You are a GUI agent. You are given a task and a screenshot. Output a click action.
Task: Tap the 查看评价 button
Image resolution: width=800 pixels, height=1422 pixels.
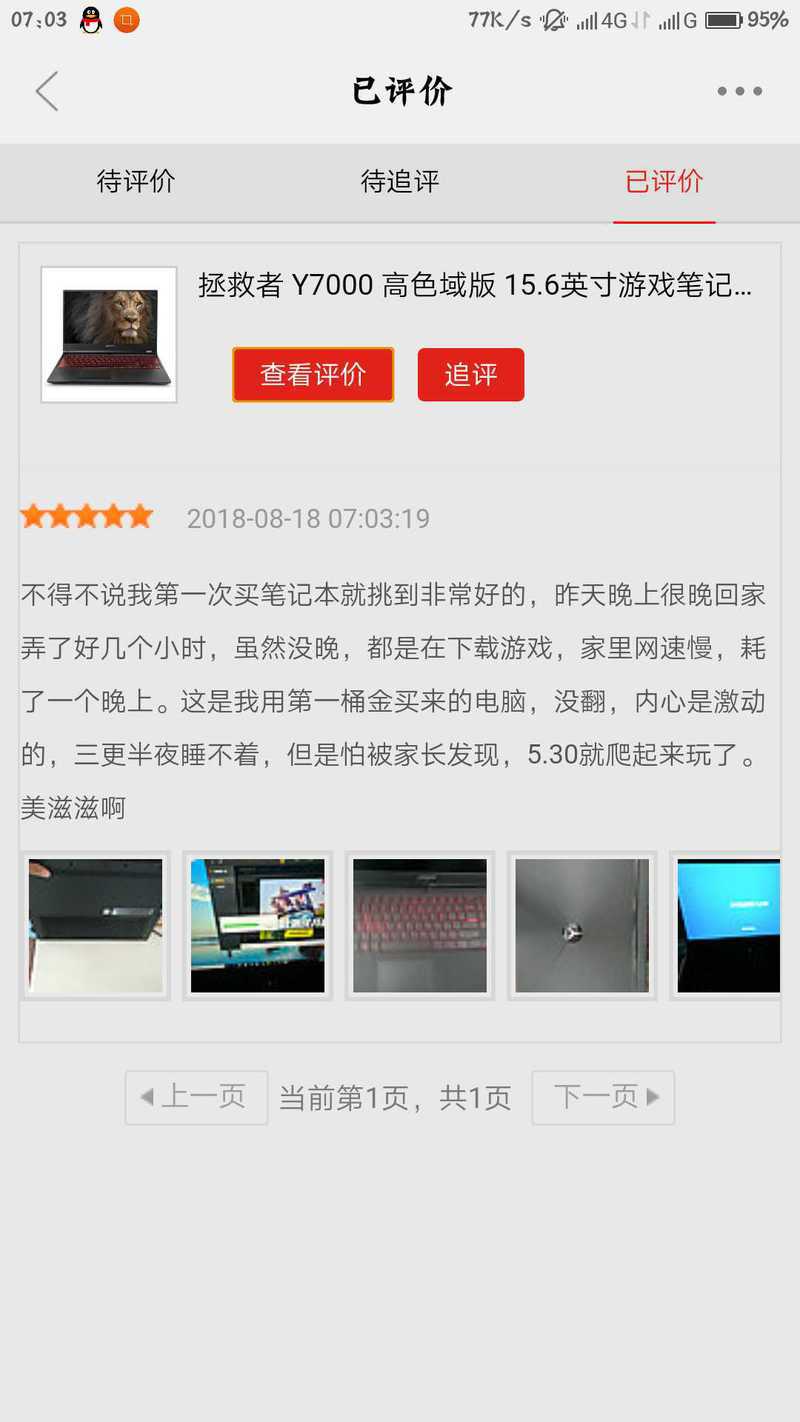pos(313,375)
